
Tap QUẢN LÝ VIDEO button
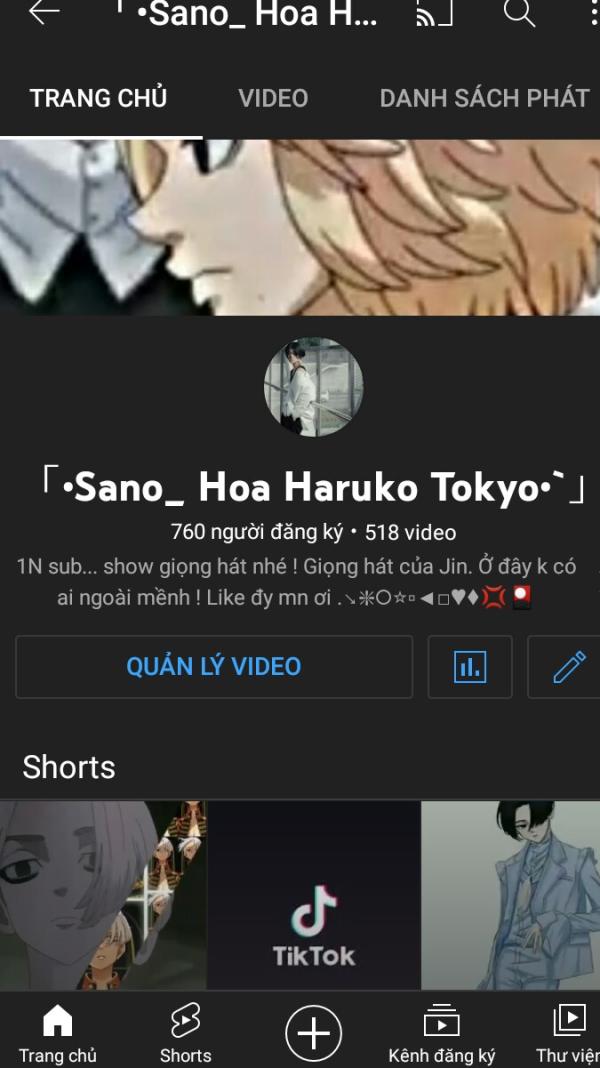coord(214,667)
